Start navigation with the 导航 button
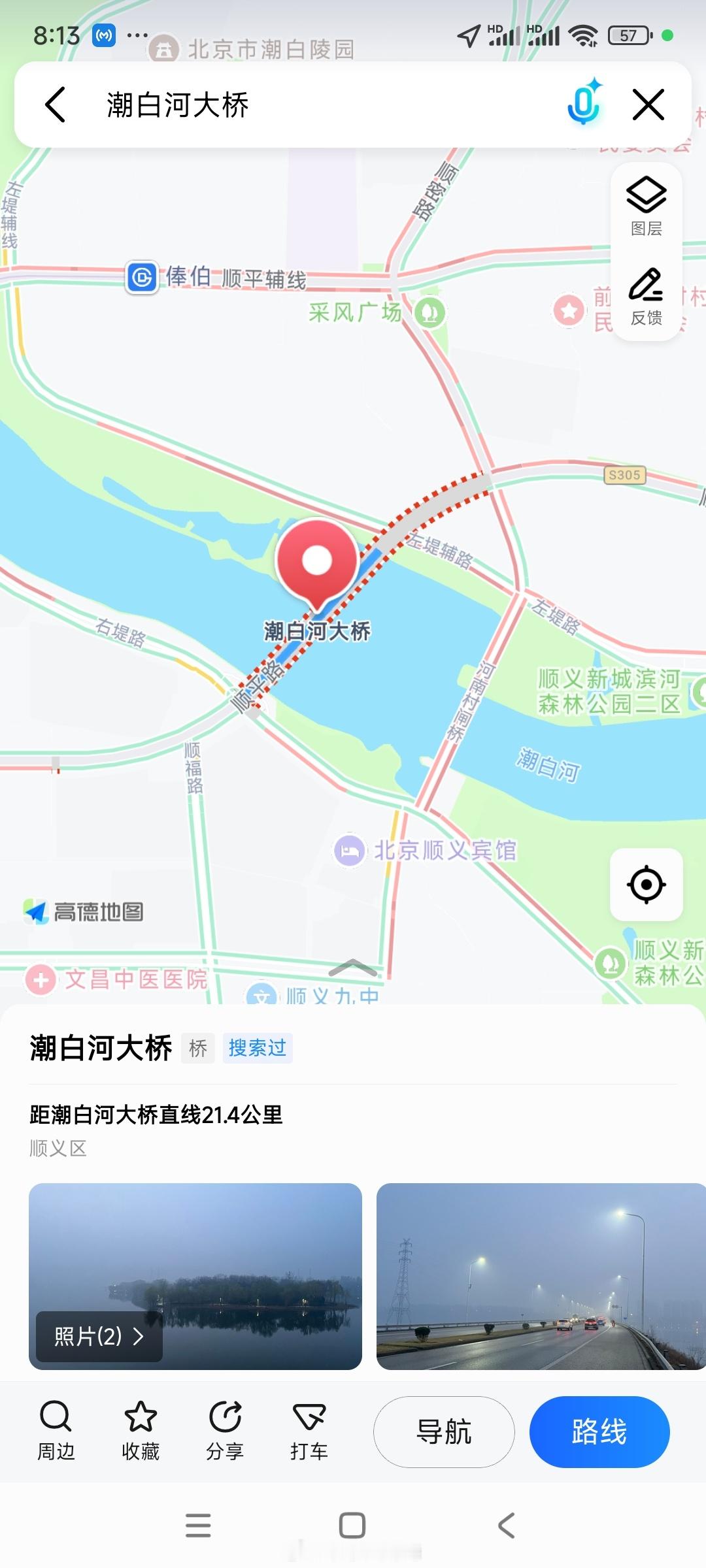Screen dimensions: 706x1568 click(444, 1431)
